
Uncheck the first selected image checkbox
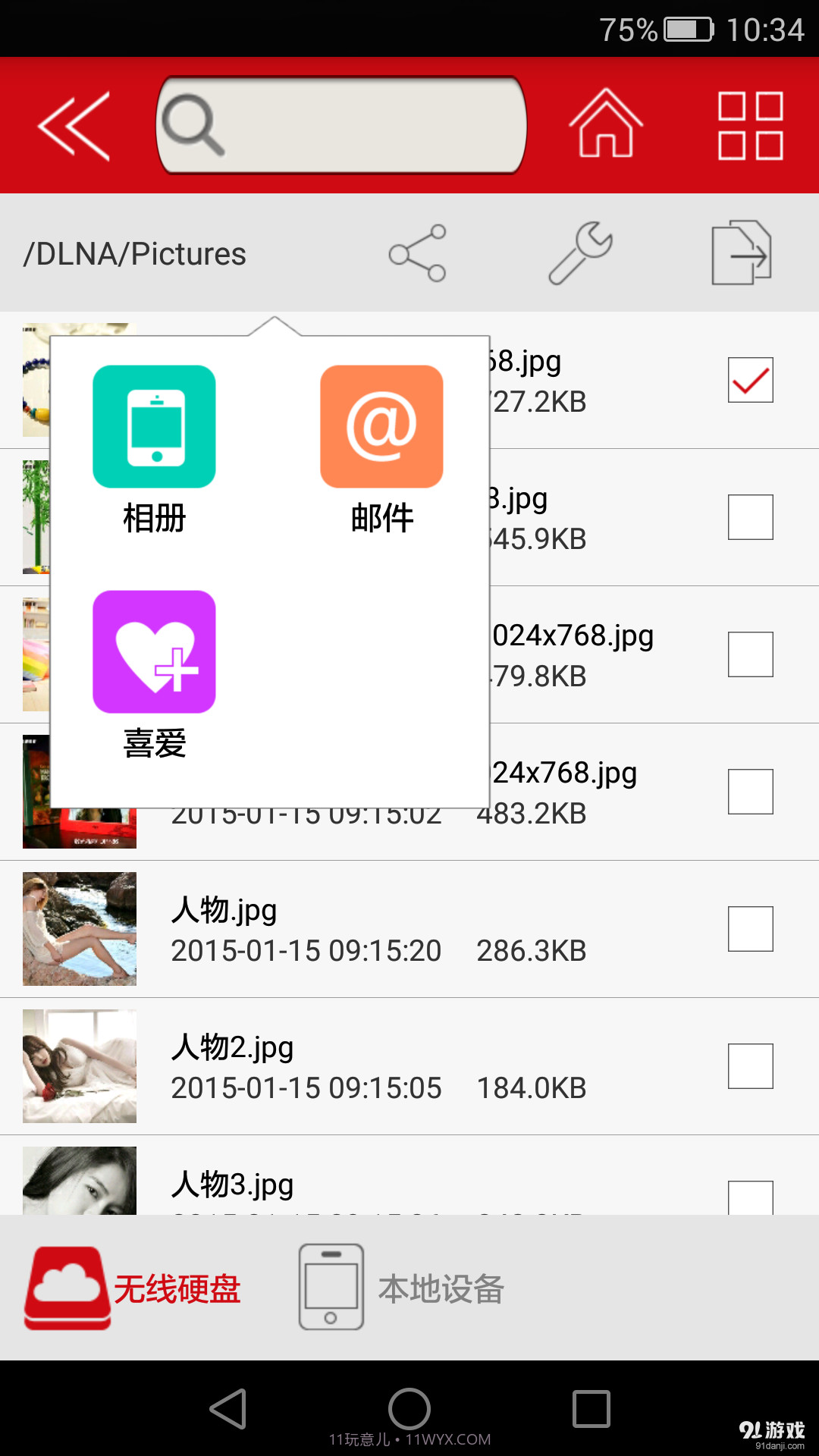749,379
